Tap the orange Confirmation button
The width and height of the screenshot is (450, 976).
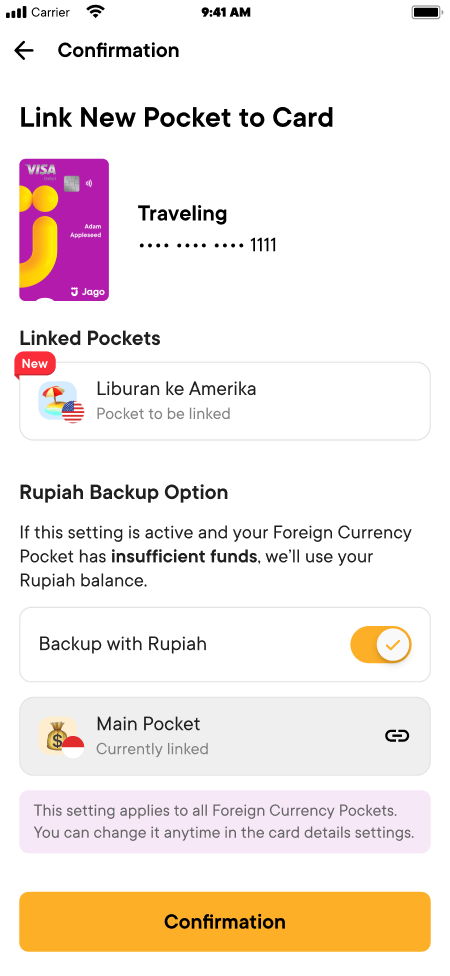(x=225, y=921)
